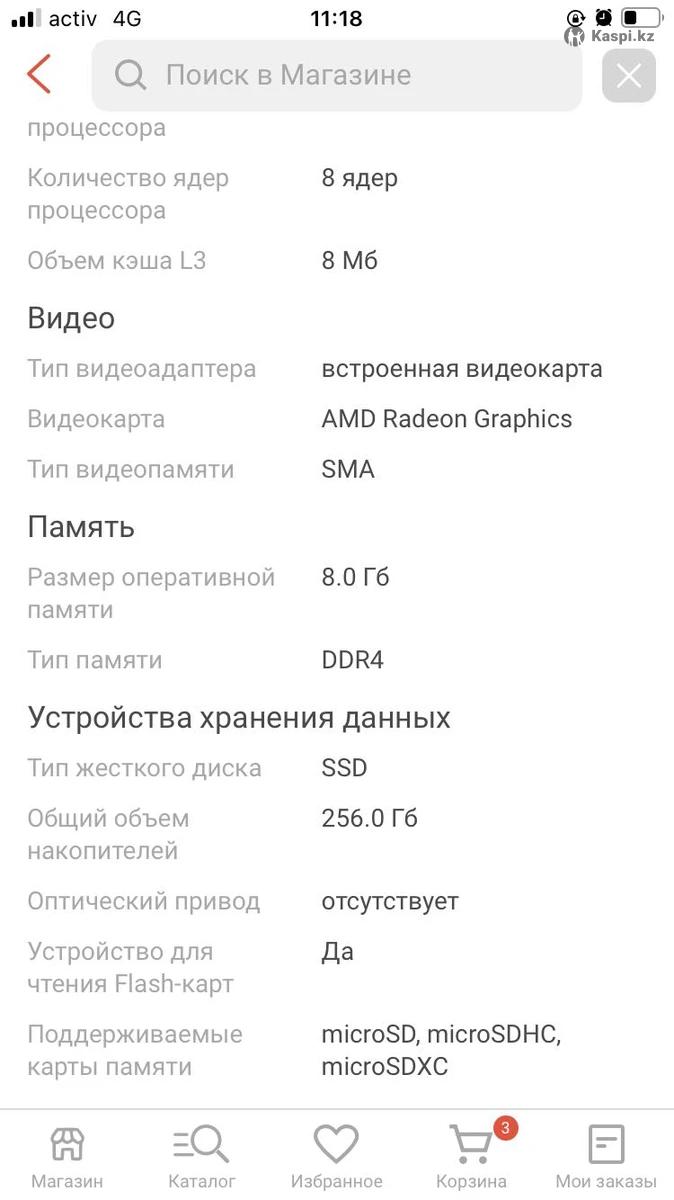The height and width of the screenshot is (1200, 674).
Task: Tap the Поиск в Магазине search field
Action: 337,75
